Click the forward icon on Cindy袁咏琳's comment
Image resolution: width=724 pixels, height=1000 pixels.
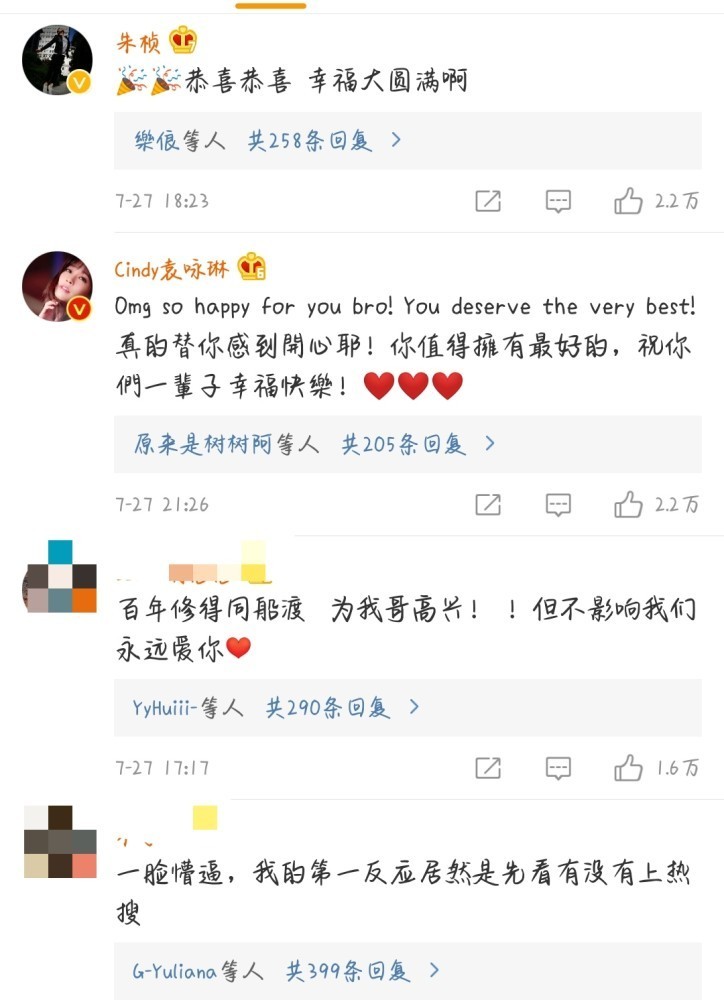487,504
